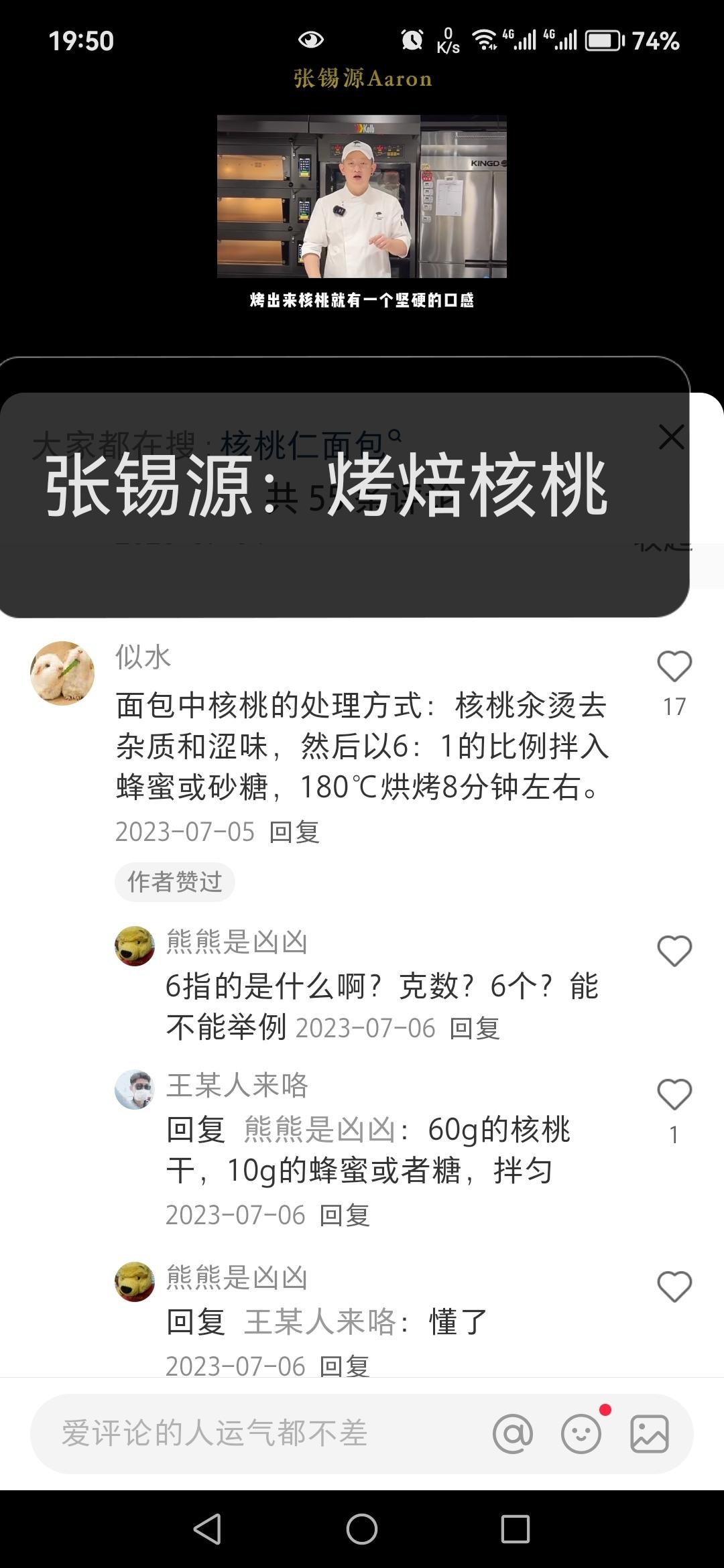Reply to 王某人来咯's comment
Viewport: 724px width, 1568px height.
click(x=345, y=1215)
